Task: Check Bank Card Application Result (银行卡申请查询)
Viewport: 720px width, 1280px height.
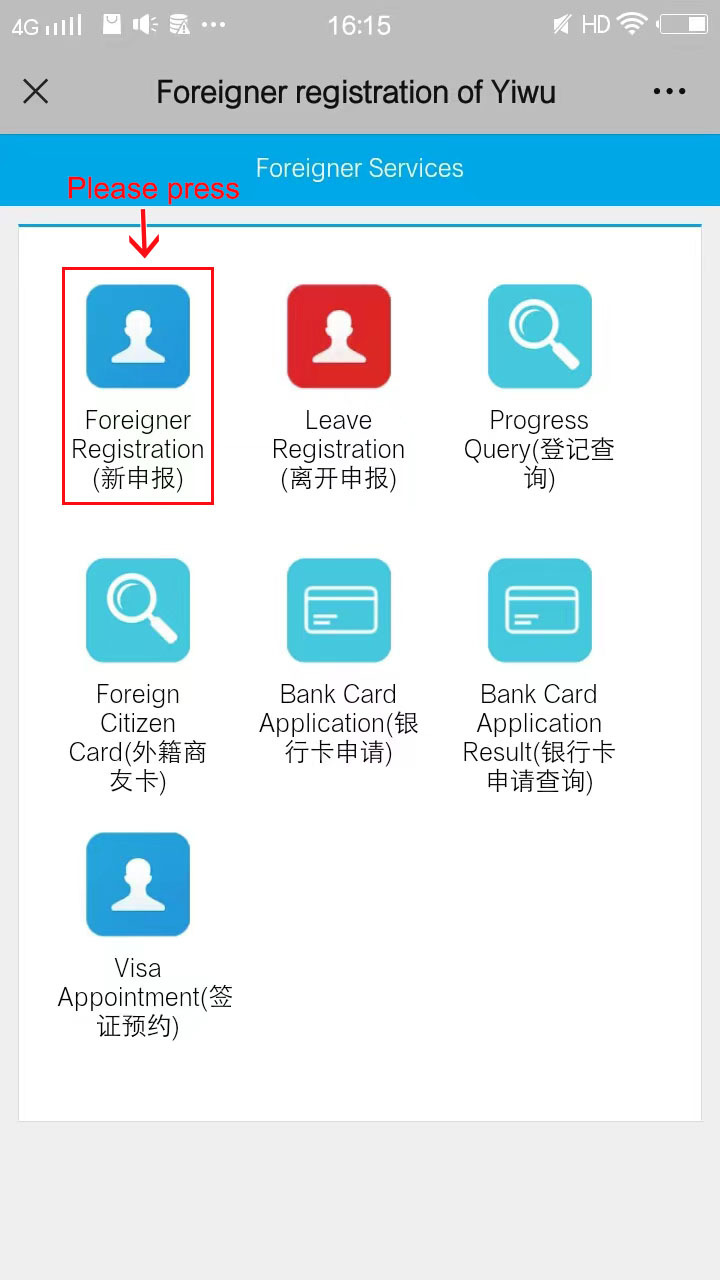Action: coord(539,611)
